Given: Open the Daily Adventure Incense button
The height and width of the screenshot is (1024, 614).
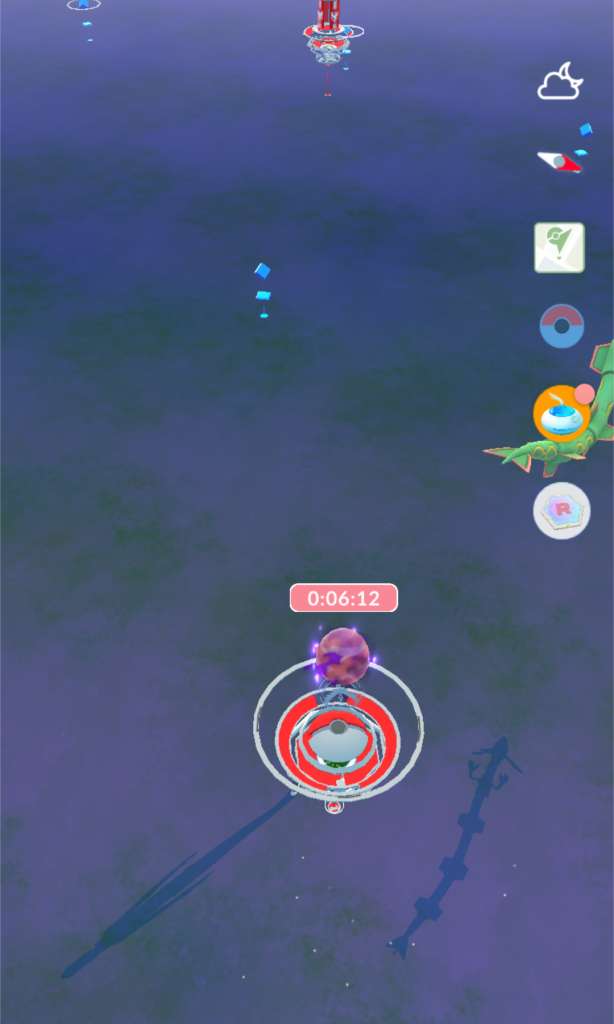Looking at the screenshot, I should [x=561, y=413].
